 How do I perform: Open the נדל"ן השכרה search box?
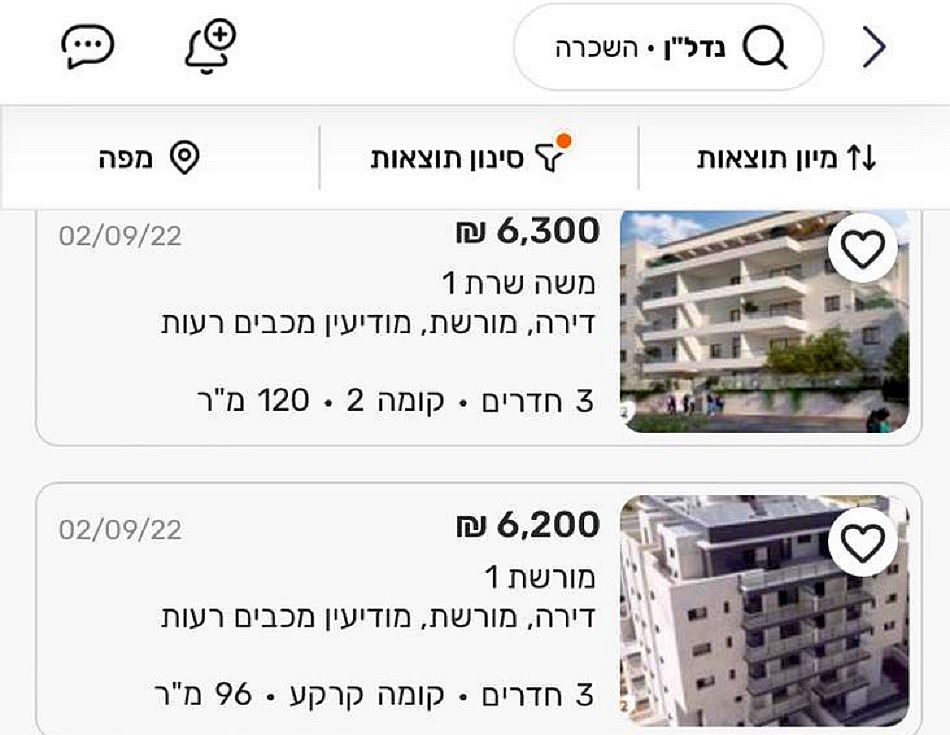tap(668, 47)
